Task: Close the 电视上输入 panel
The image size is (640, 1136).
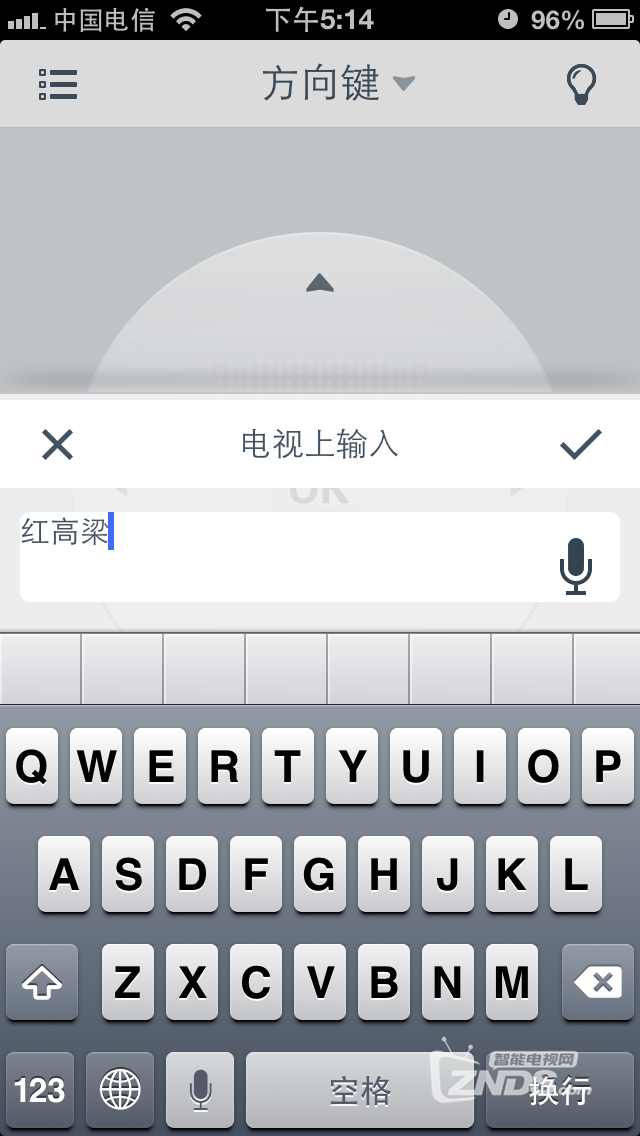Action: click(57, 444)
